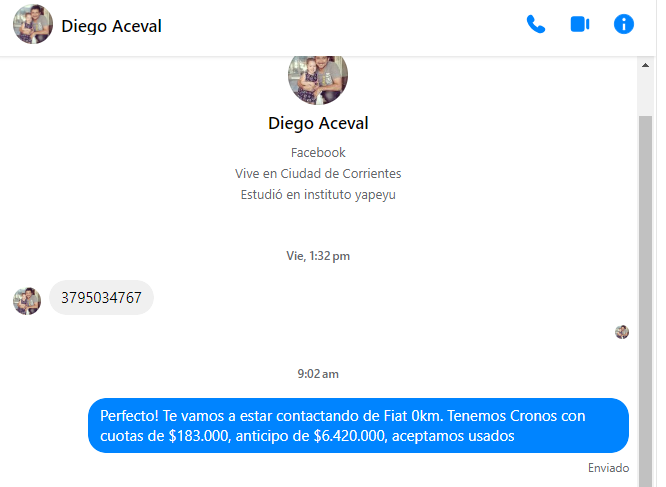View Diego Aceval's large profile picture
Viewport: 666px width, 487px height.
coord(318,76)
